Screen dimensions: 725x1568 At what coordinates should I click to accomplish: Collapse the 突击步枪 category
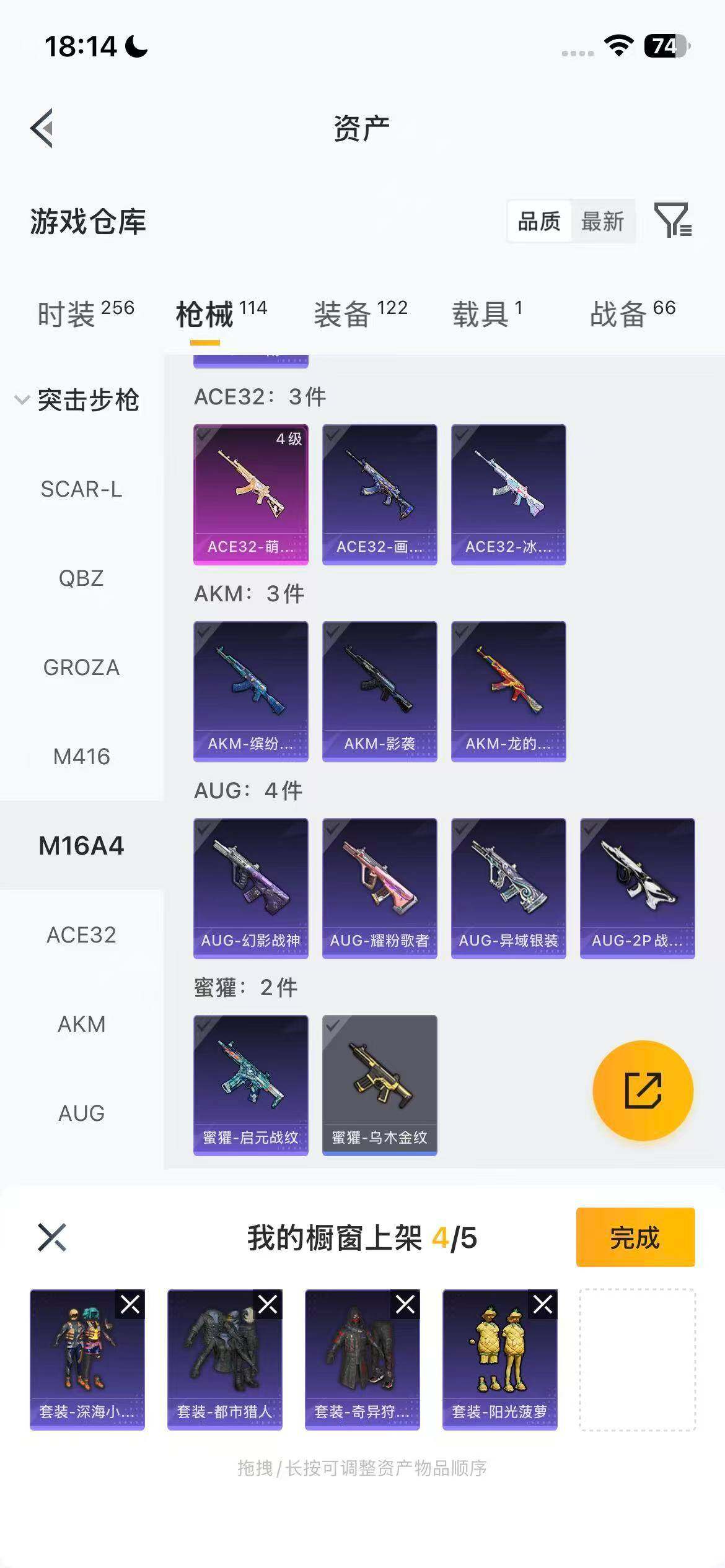point(22,399)
